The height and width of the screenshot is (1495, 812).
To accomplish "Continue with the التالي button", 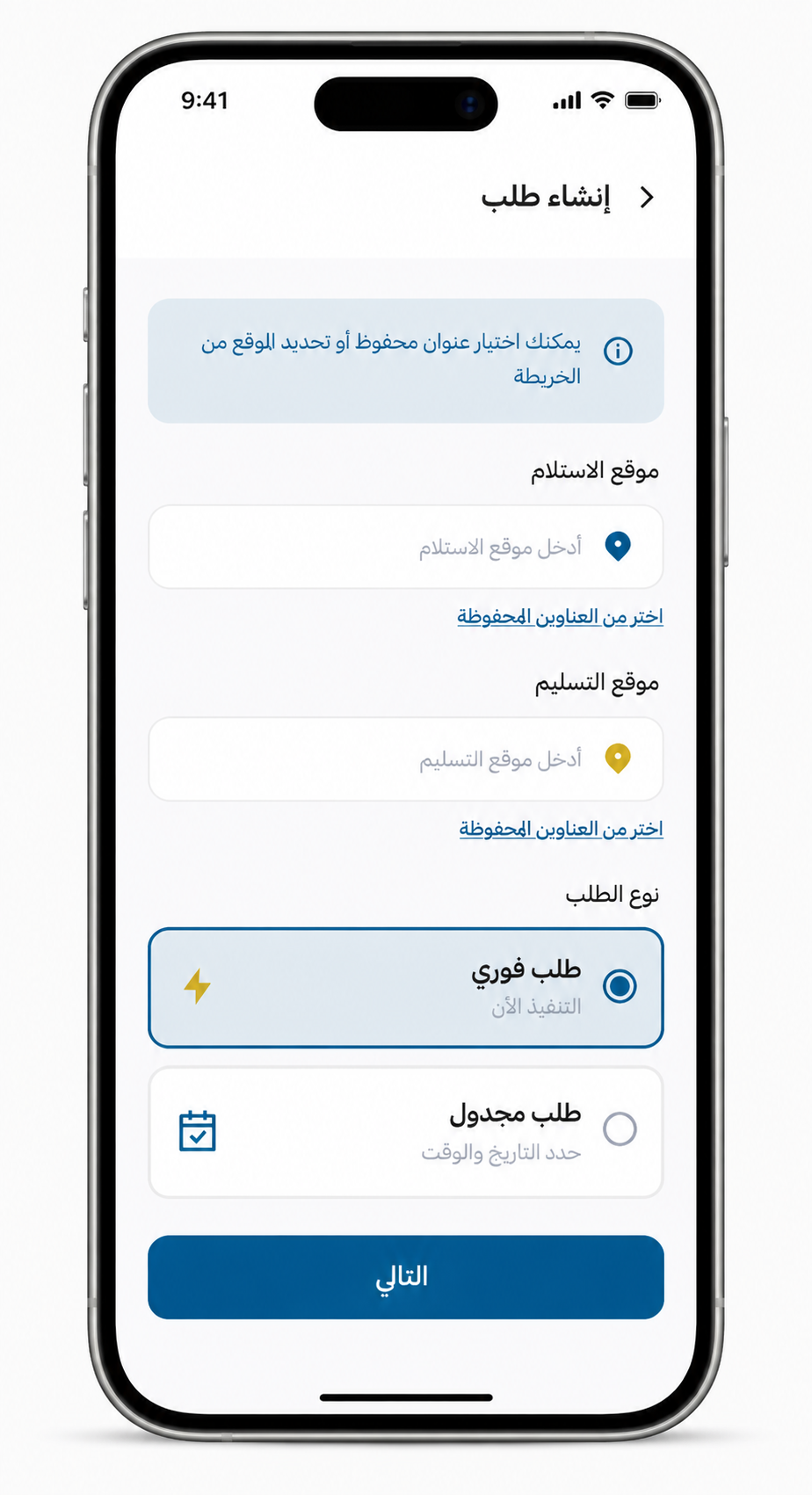I will coord(405,1277).
